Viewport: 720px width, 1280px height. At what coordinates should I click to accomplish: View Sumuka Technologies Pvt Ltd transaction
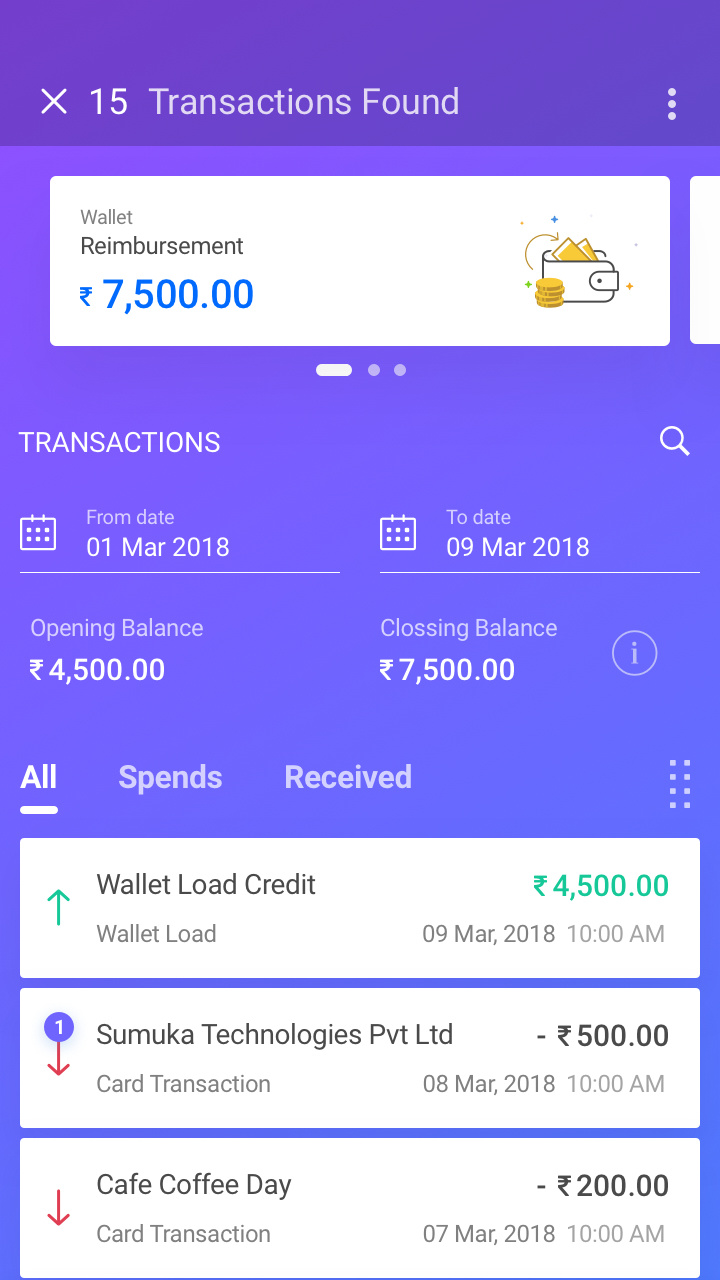360,1058
